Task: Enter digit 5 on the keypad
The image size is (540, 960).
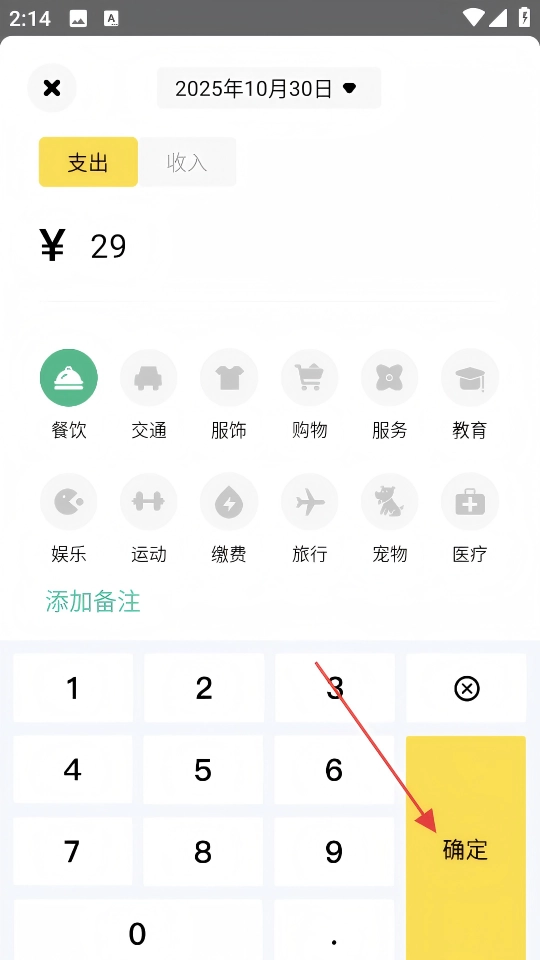Action: pyautogui.click(x=203, y=770)
